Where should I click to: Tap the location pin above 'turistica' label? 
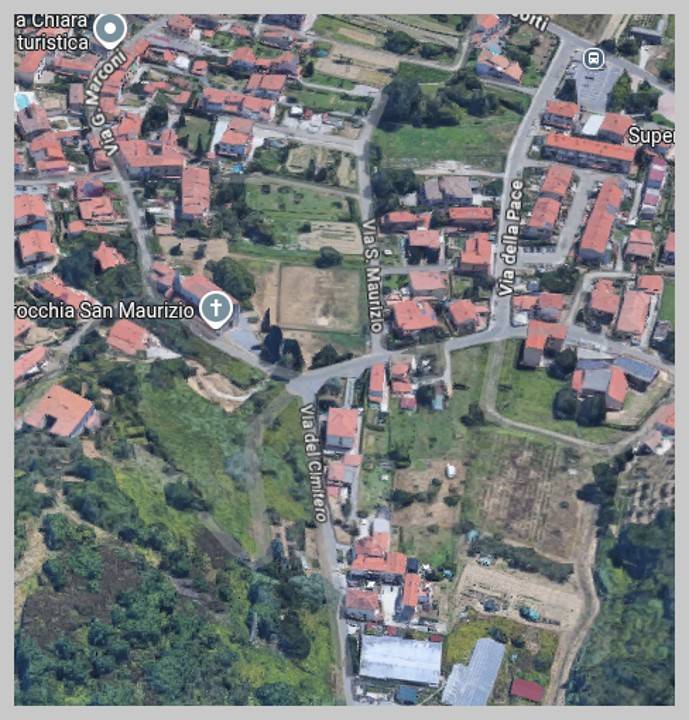109,29
